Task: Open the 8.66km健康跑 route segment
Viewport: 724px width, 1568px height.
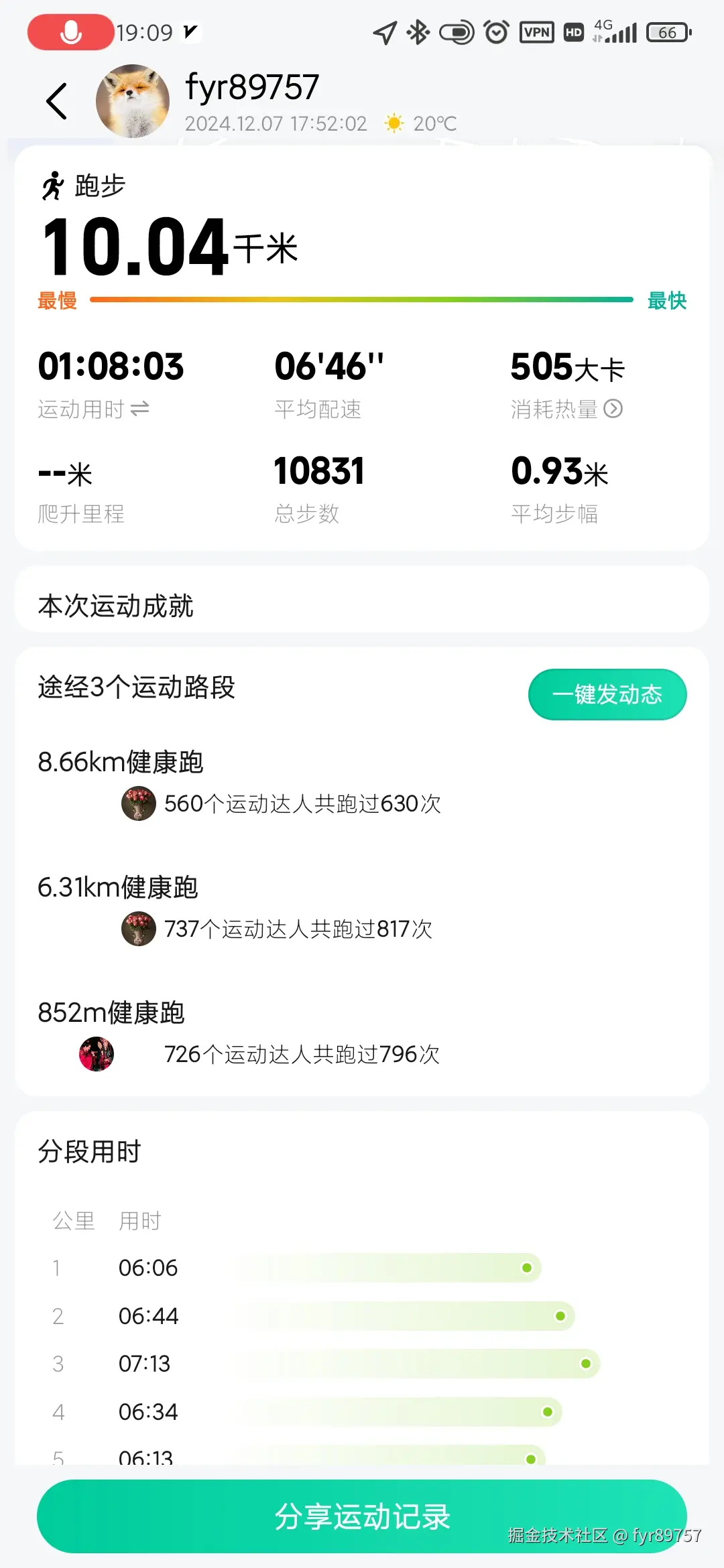Action: [122, 762]
